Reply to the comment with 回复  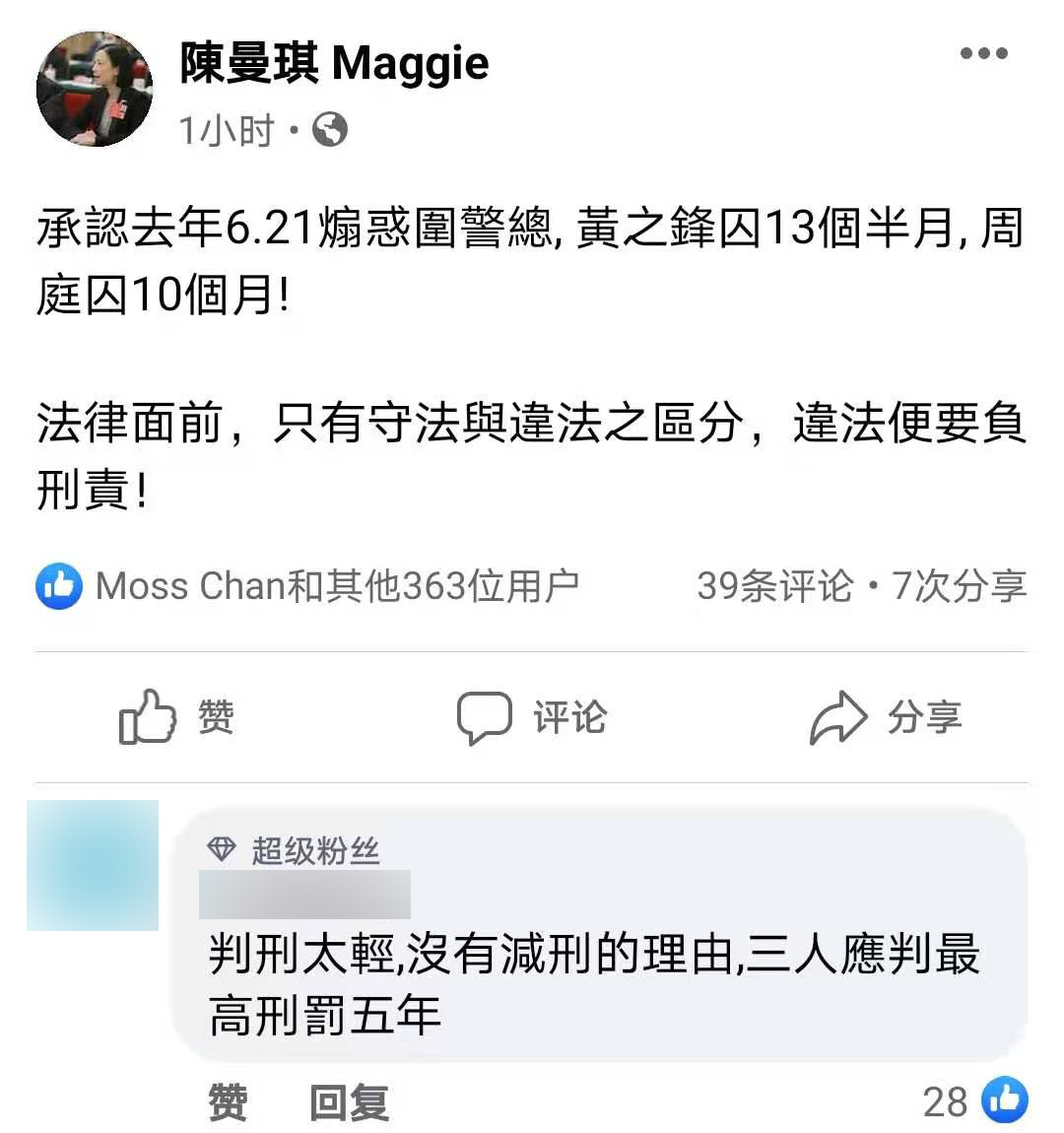(x=349, y=1102)
